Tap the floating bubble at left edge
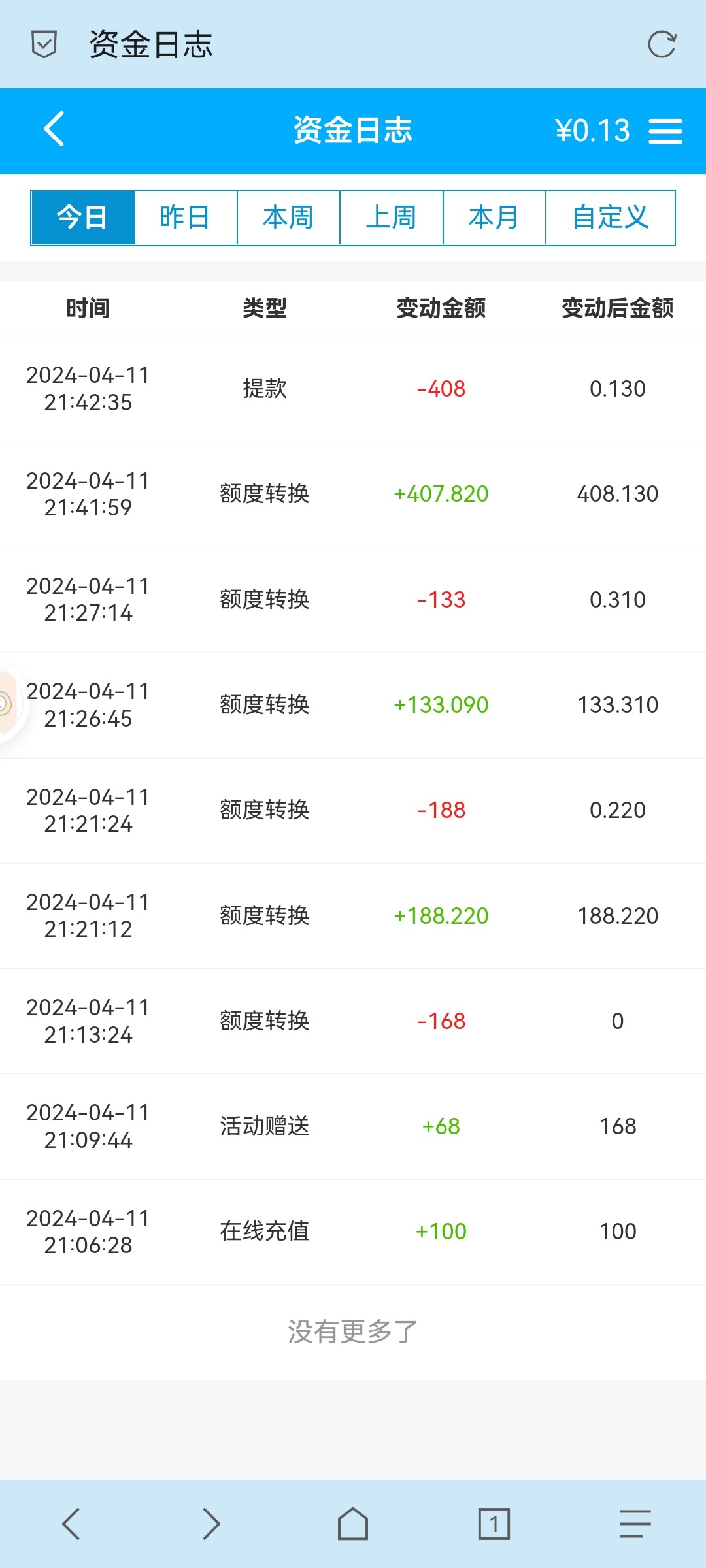Viewport: 706px width, 1568px height. coord(7,704)
